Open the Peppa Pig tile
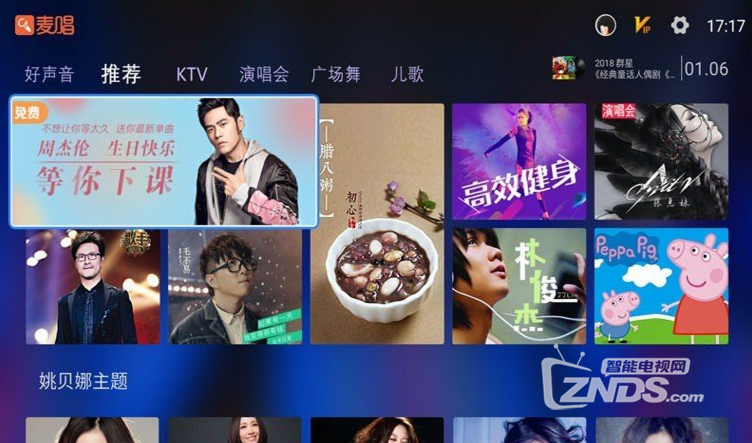This screenshot has height=443, width=752. coord(661,287)
